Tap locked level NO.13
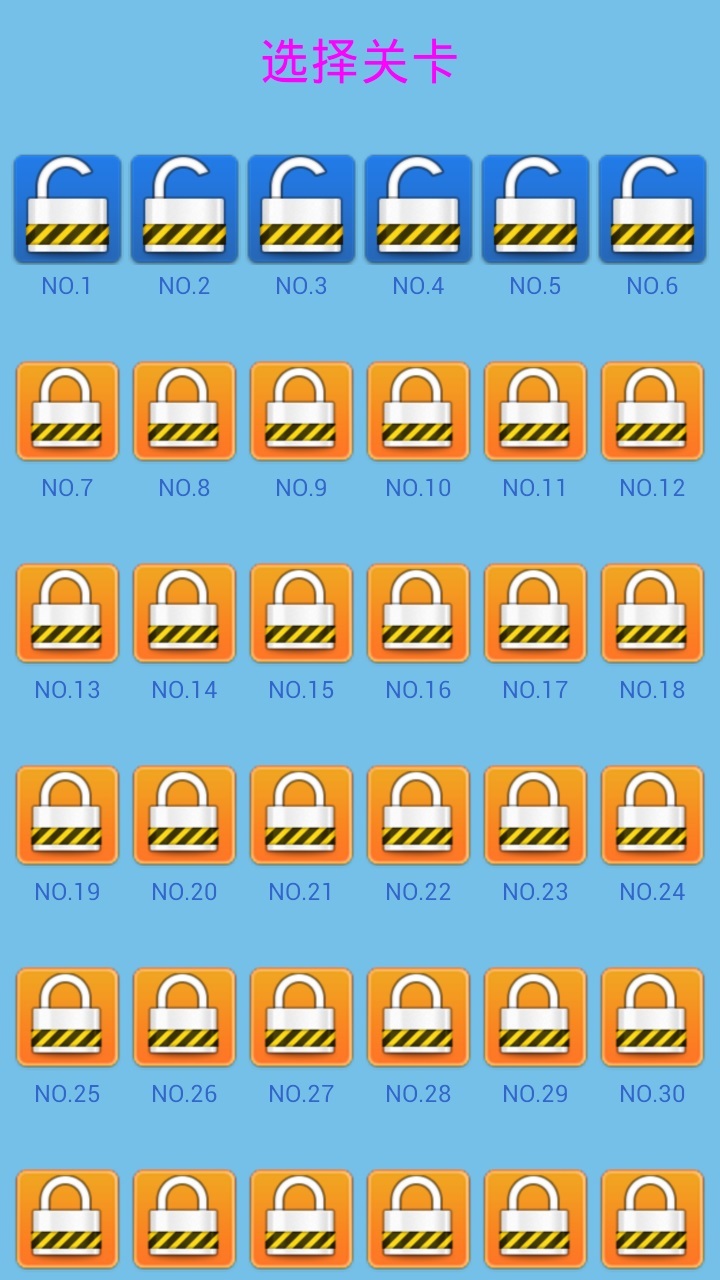Image resolution: width=720 pixels, height=1280 pixels. [67, 613]
